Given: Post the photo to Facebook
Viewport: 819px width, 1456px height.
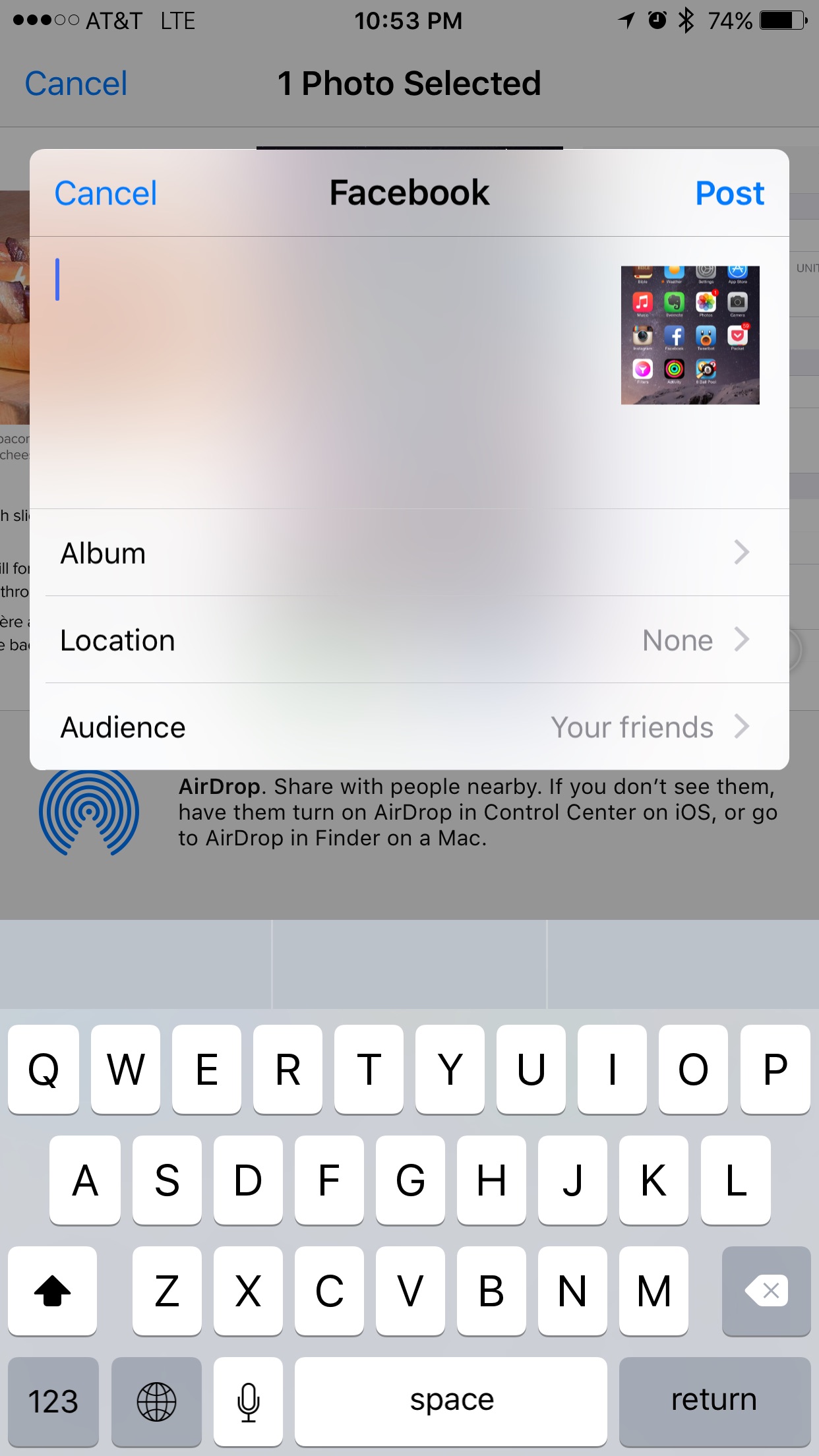Looking at the screenshot, I should coord(729,193).
